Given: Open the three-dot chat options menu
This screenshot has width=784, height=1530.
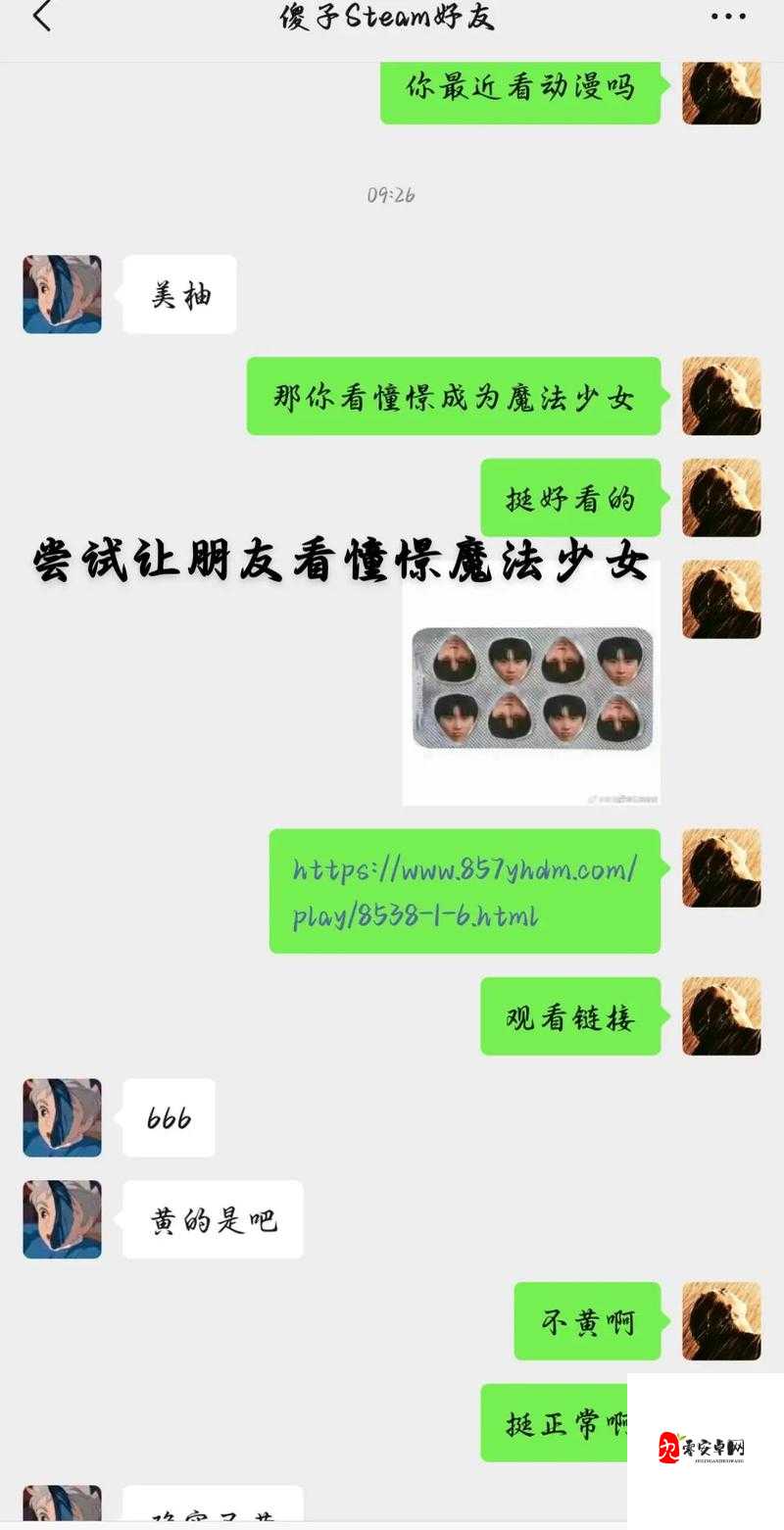Looking at the screenshot, I should click(x=728, y=17).
